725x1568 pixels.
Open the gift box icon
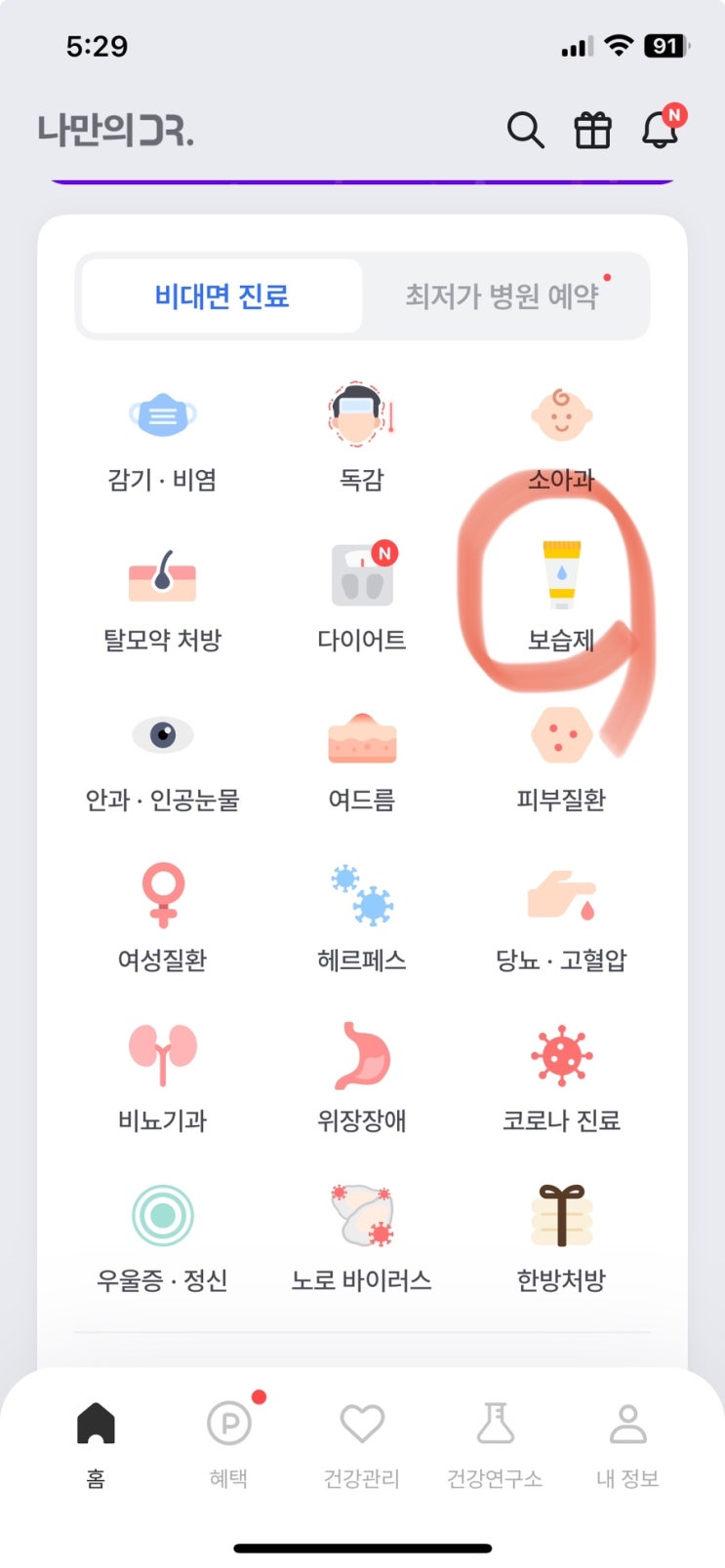(x=592, y=130)
